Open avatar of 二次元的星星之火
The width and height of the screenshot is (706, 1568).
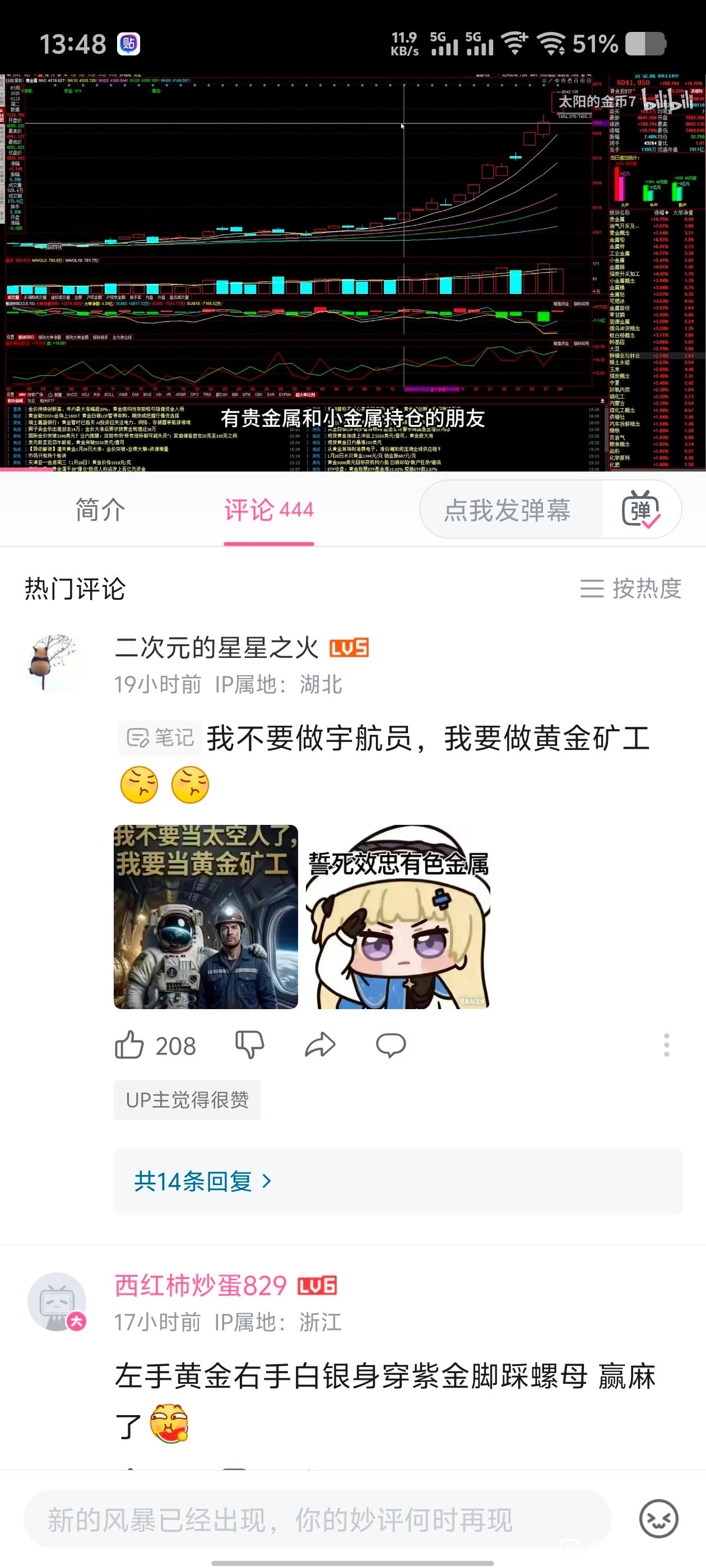click(57, 664)
